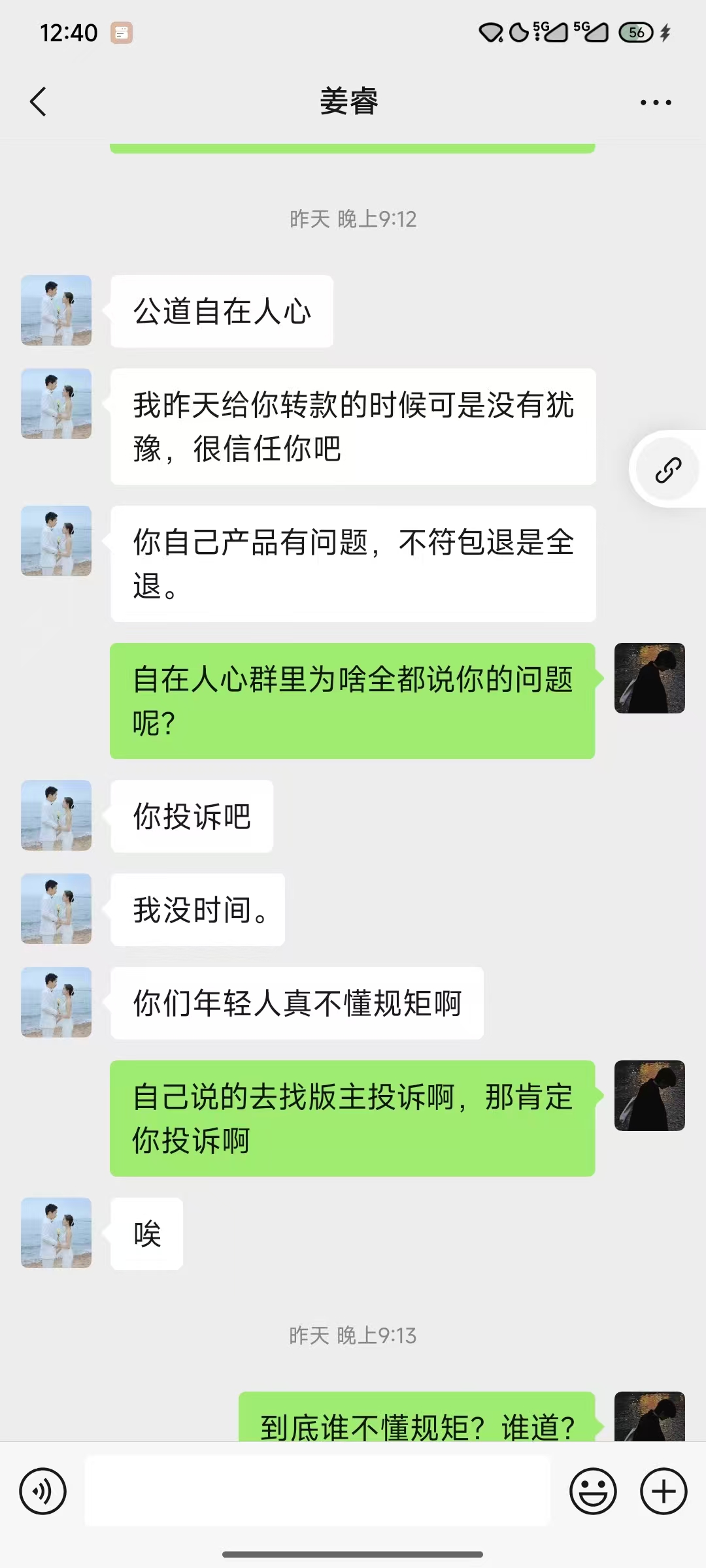Tap the avatar next to 唉 message

56,1233
